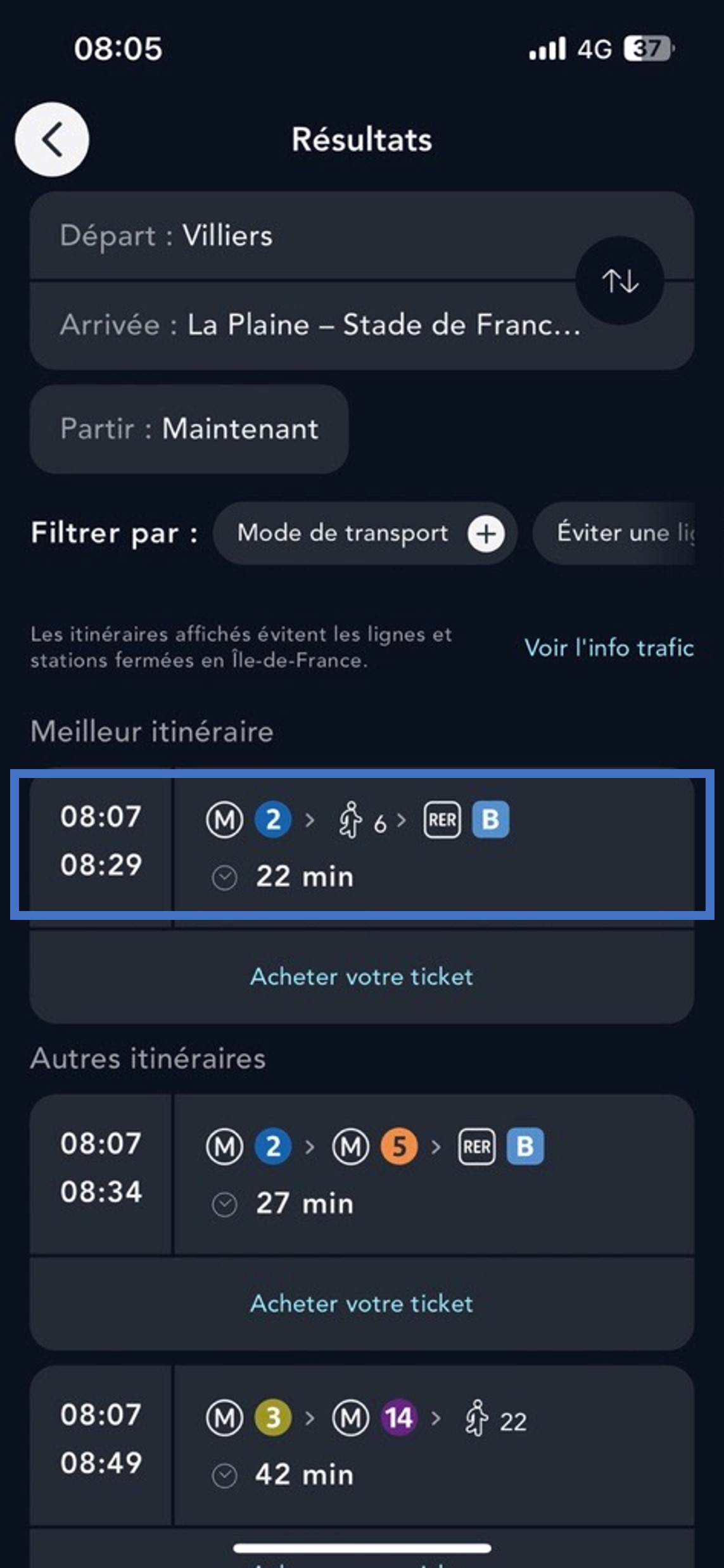Open Voir l'info trafic
The height and width of the screenshot is (1568, 724).
609,647
